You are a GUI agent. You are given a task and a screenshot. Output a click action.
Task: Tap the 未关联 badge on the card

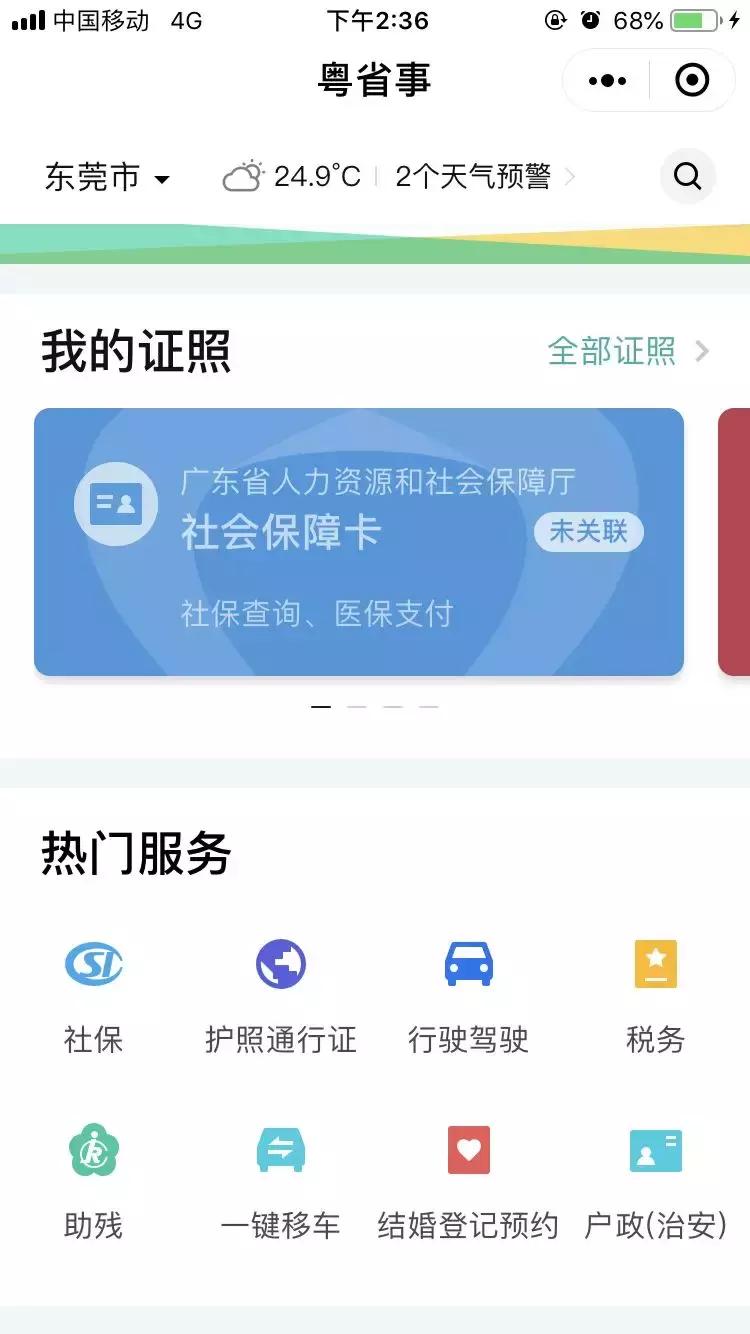tap(588, 532)
